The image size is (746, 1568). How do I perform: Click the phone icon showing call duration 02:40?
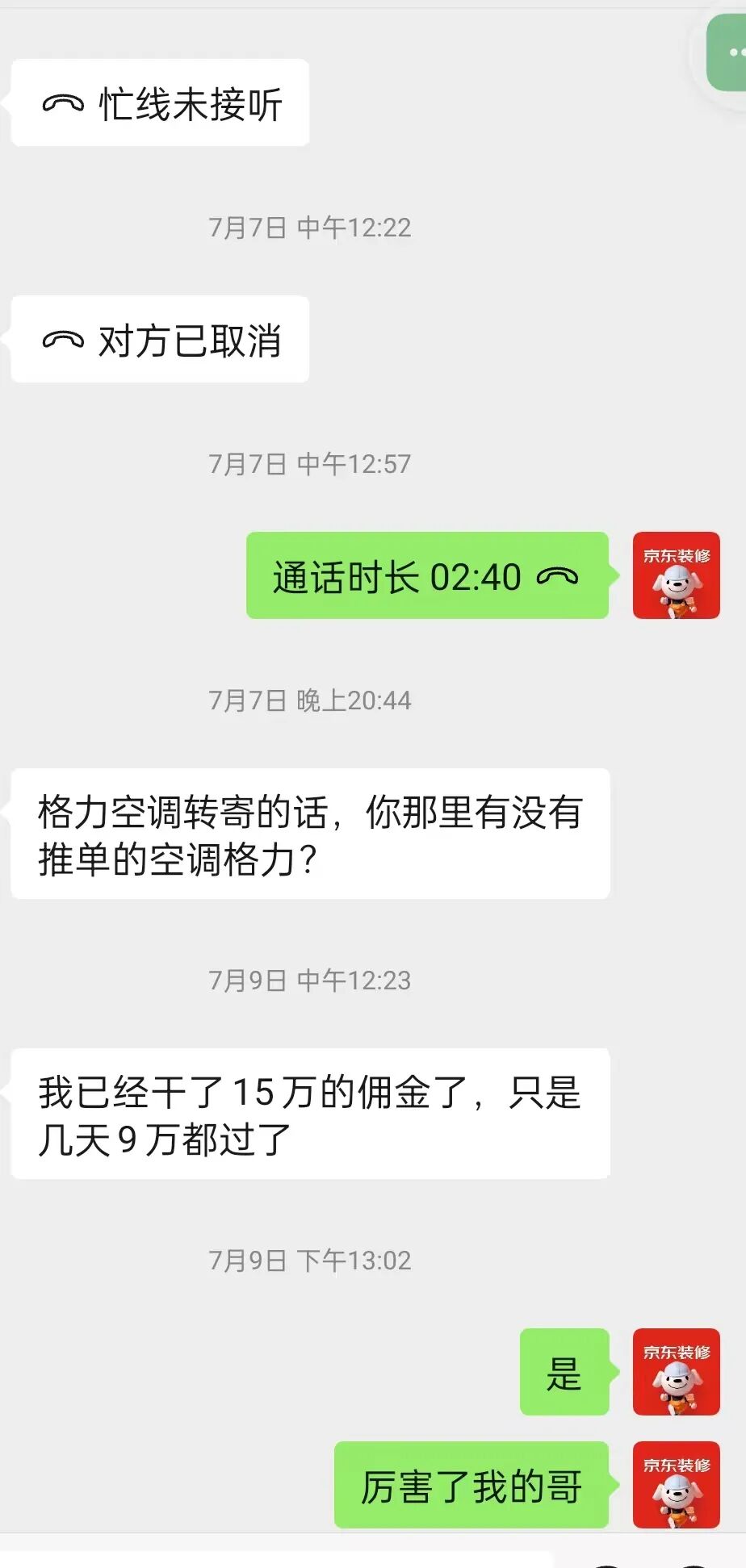tap(556, 576)
